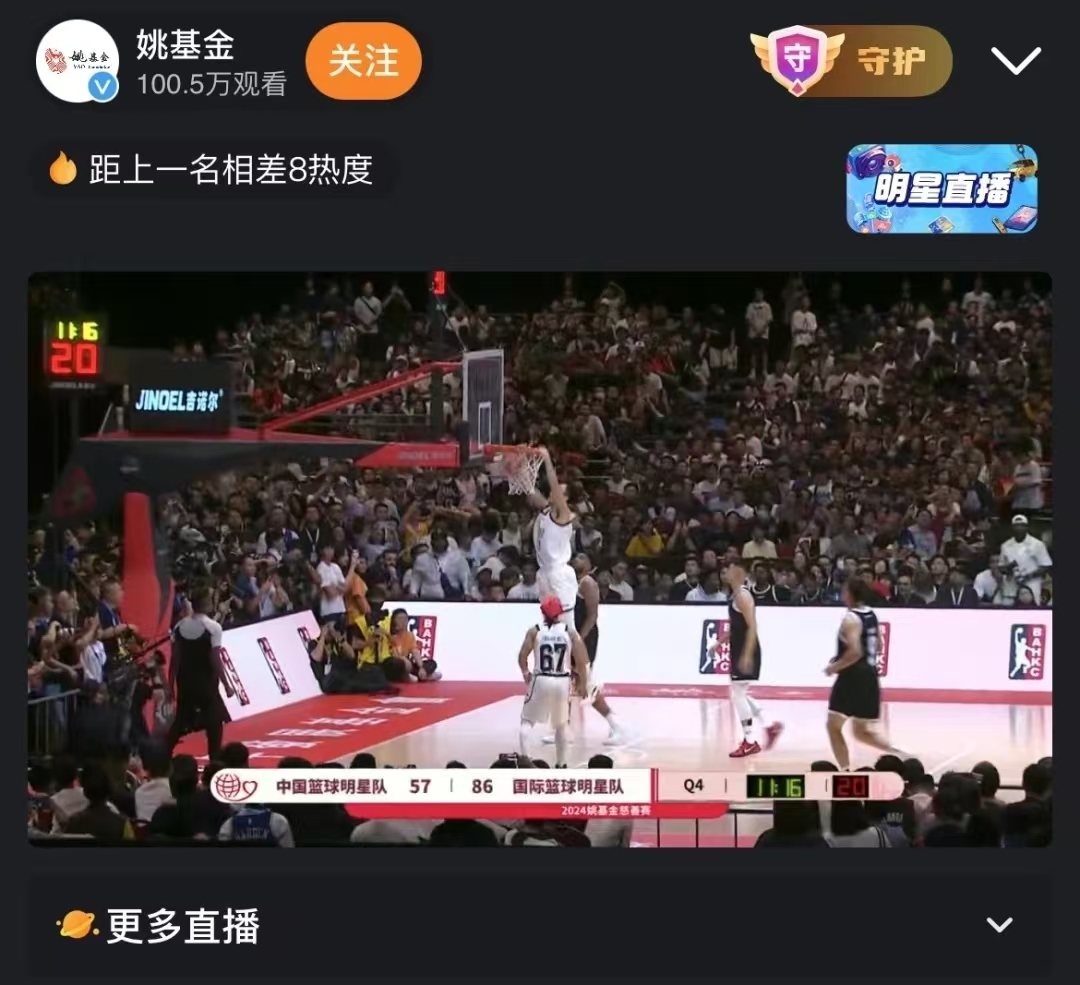Follow 姚基金 with the 关注 button
1080x985 pixels.
click(x=363, y=61)
